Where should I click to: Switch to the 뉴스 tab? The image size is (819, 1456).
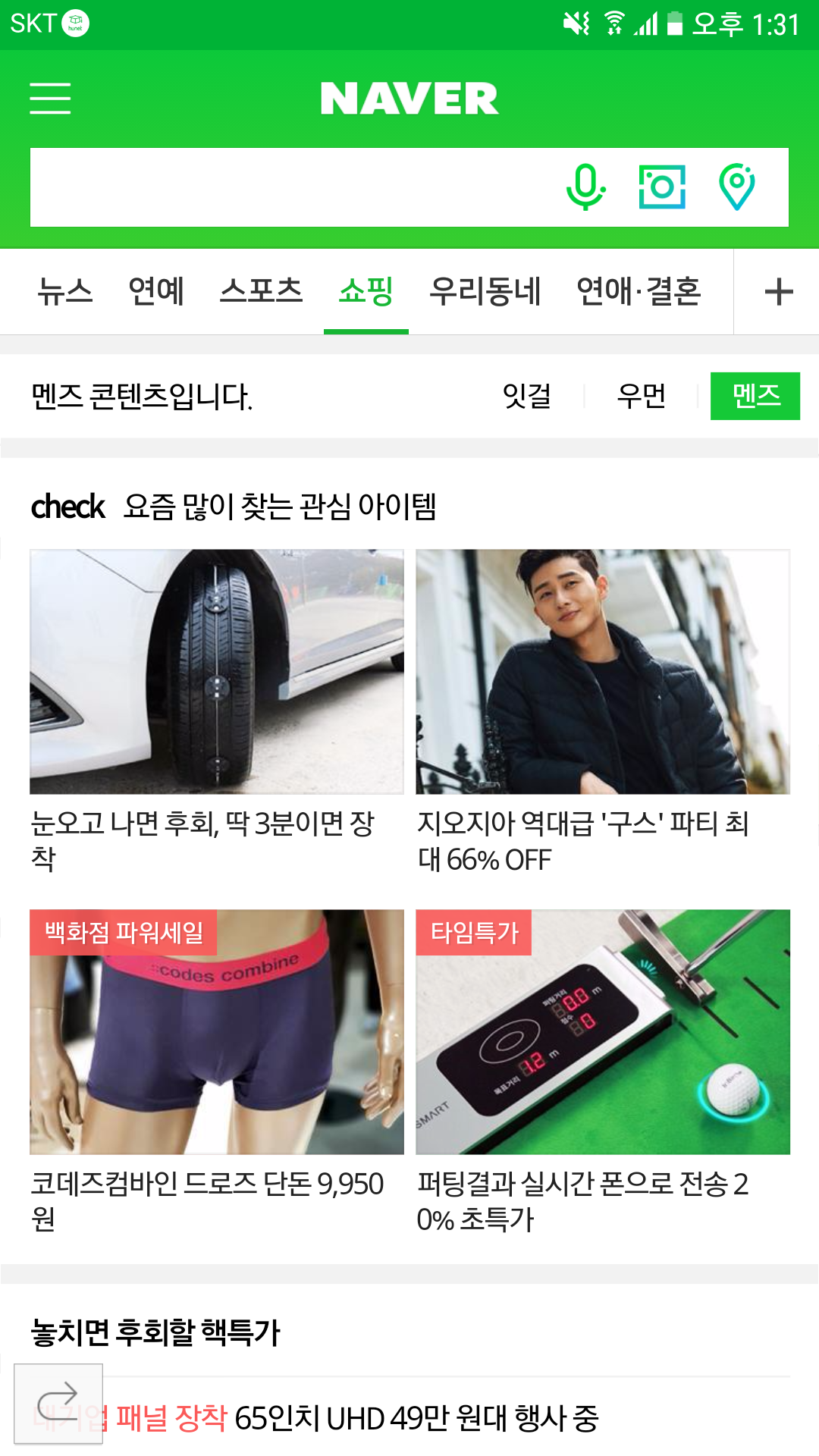65,291
